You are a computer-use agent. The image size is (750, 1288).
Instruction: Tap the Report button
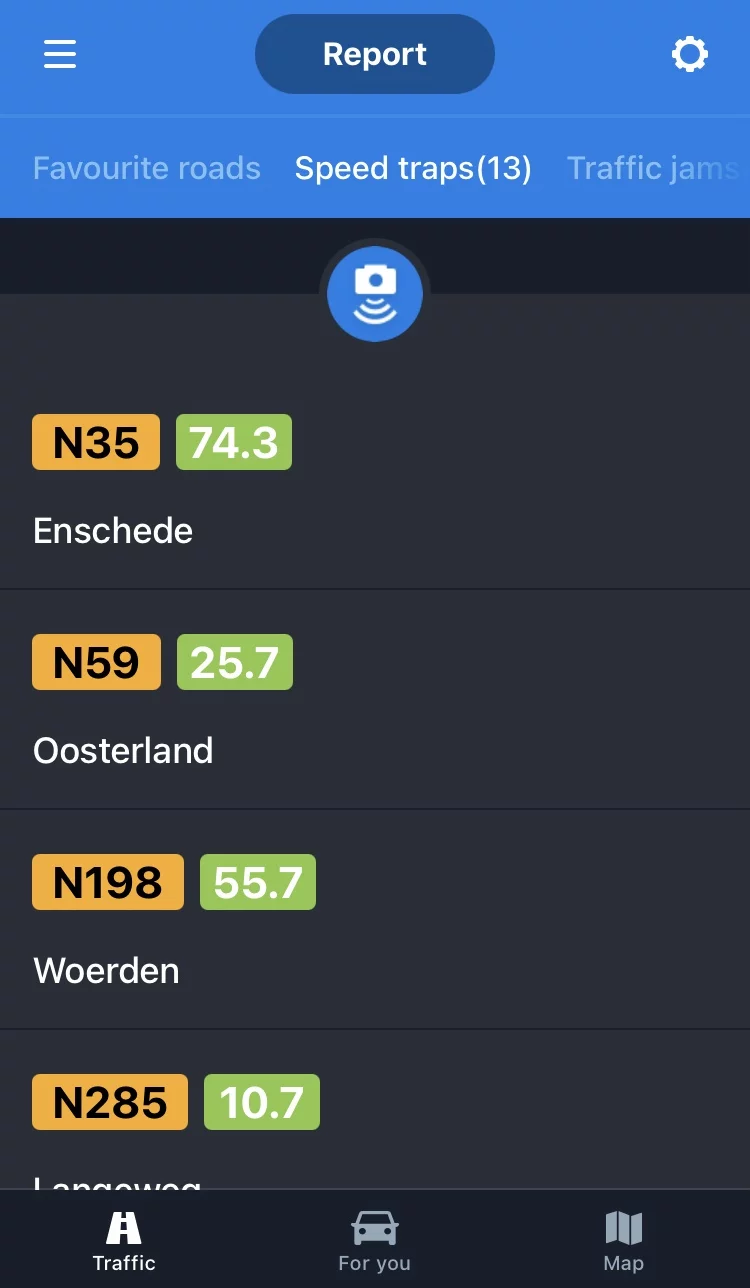point(374,54)
